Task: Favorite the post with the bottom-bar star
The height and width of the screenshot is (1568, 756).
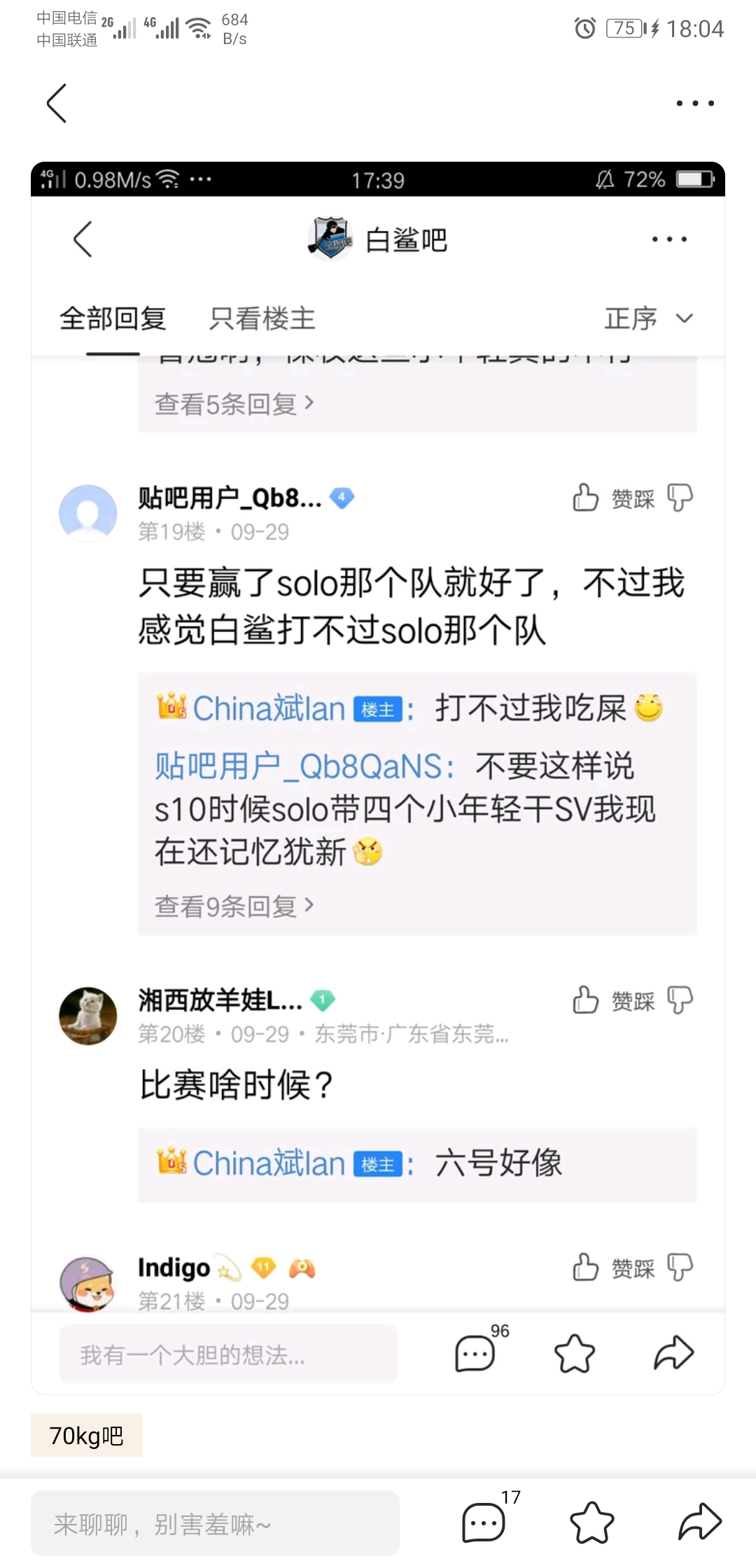Action: click(x=592, y=1522)
